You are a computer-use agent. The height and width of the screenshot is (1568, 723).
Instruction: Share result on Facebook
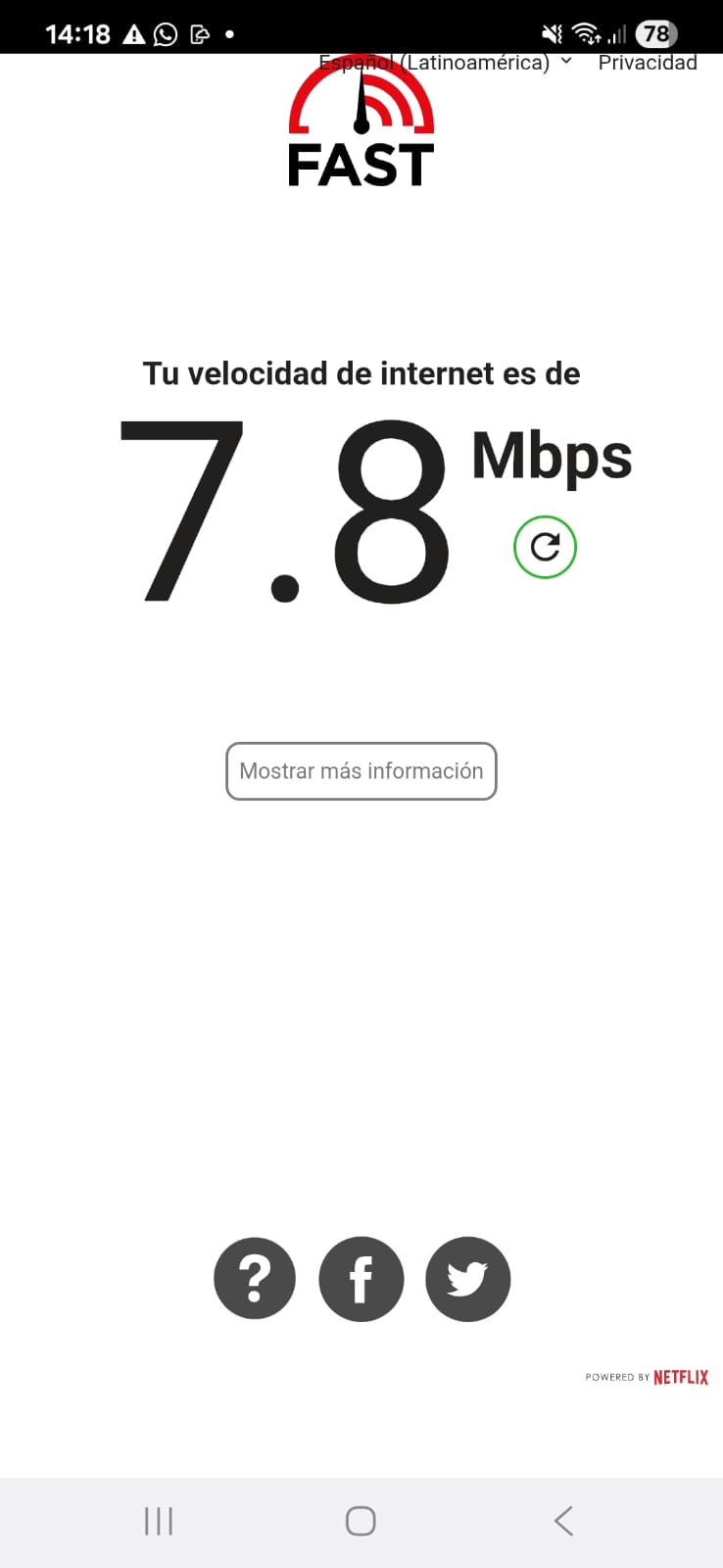point(361,1279)
